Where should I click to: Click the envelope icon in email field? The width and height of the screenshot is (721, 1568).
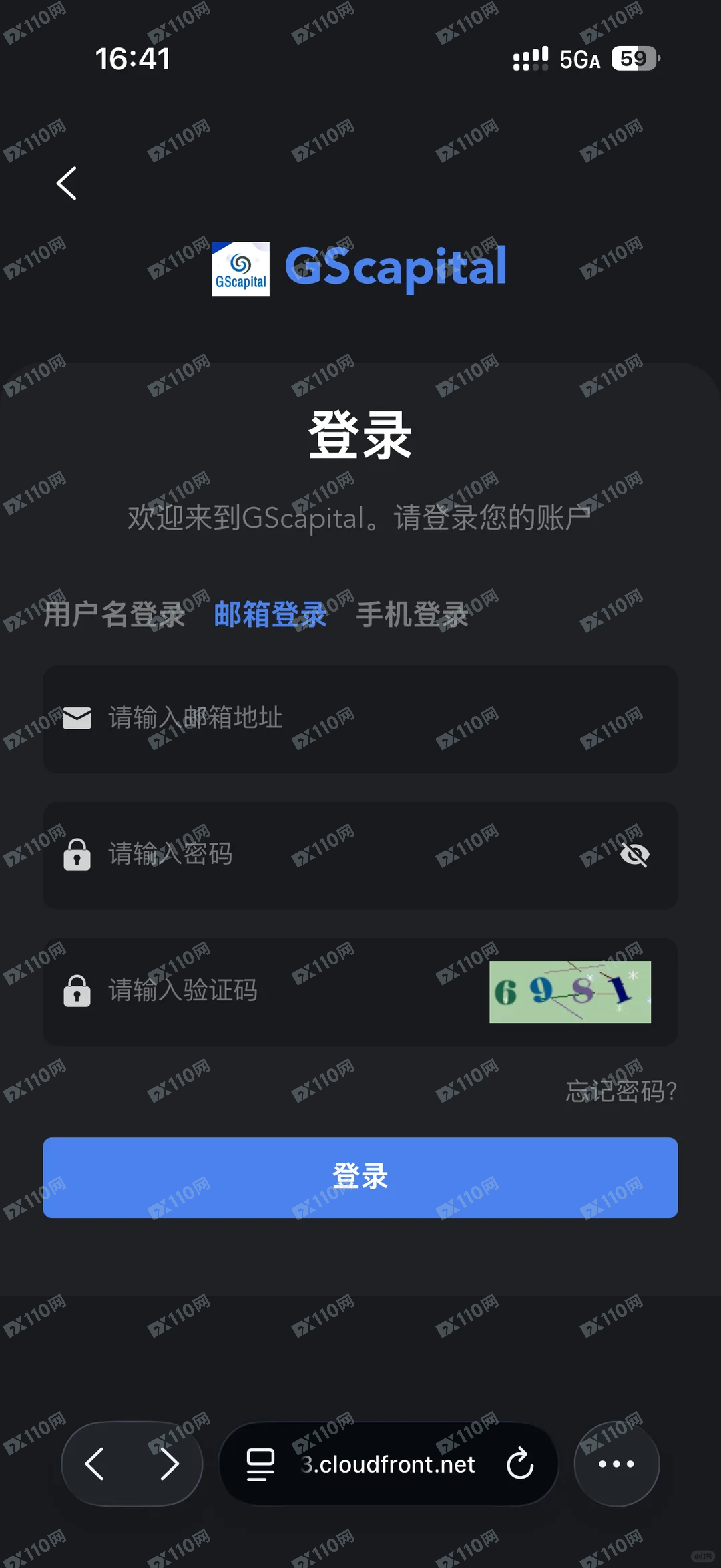click(77, 718)
